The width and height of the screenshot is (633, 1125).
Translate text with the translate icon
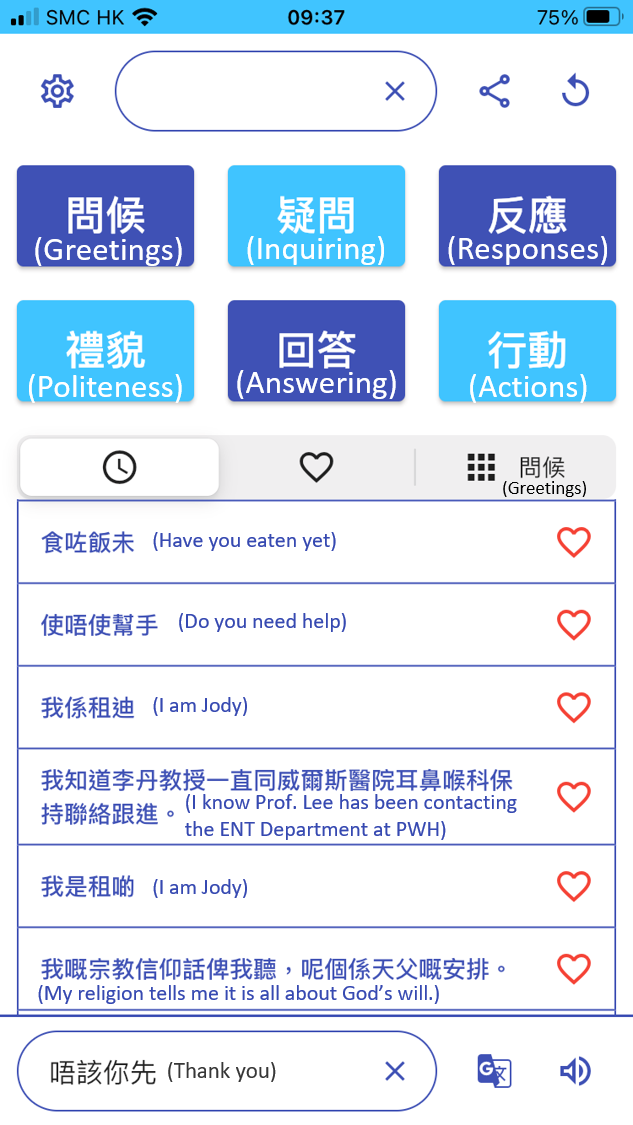tap(494, 1071)
